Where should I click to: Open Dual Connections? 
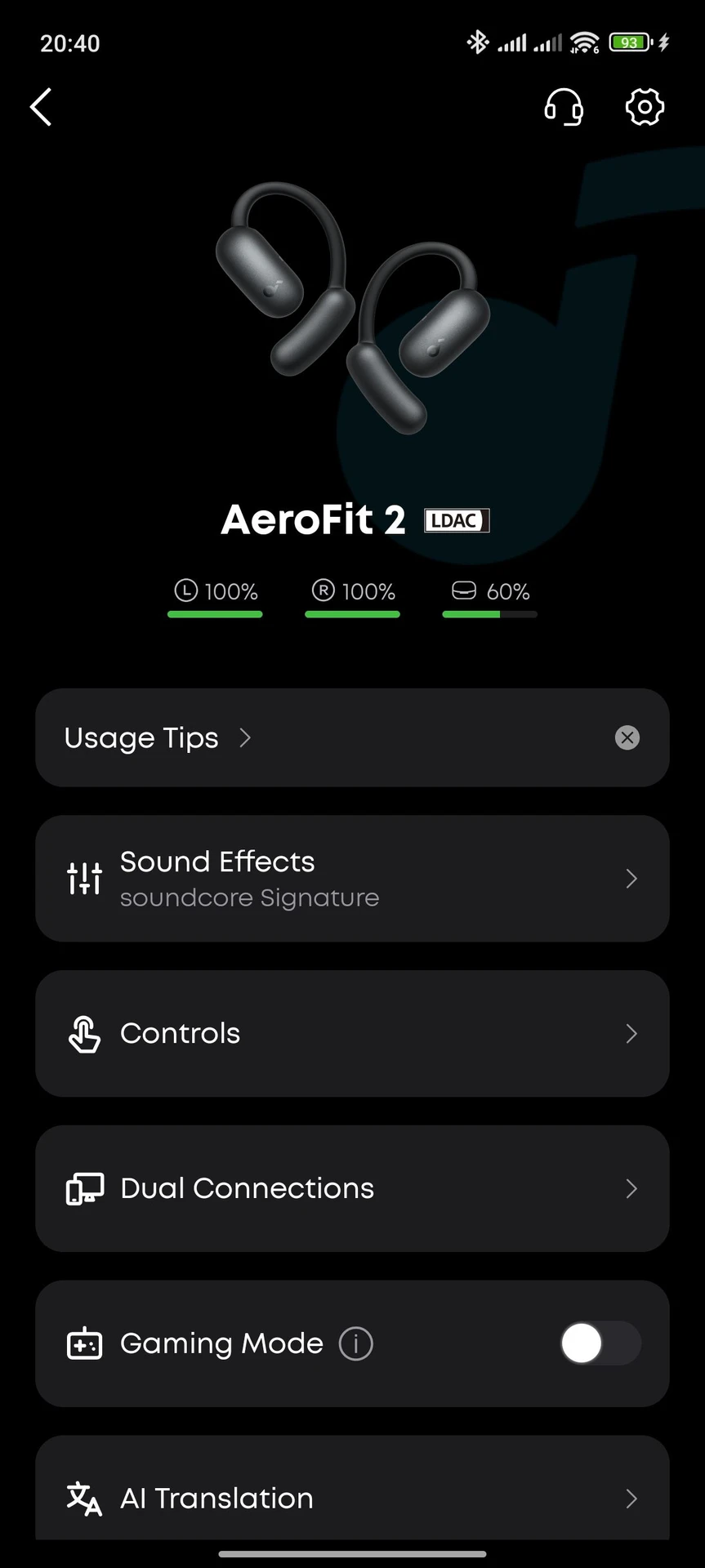point(352,1189)
